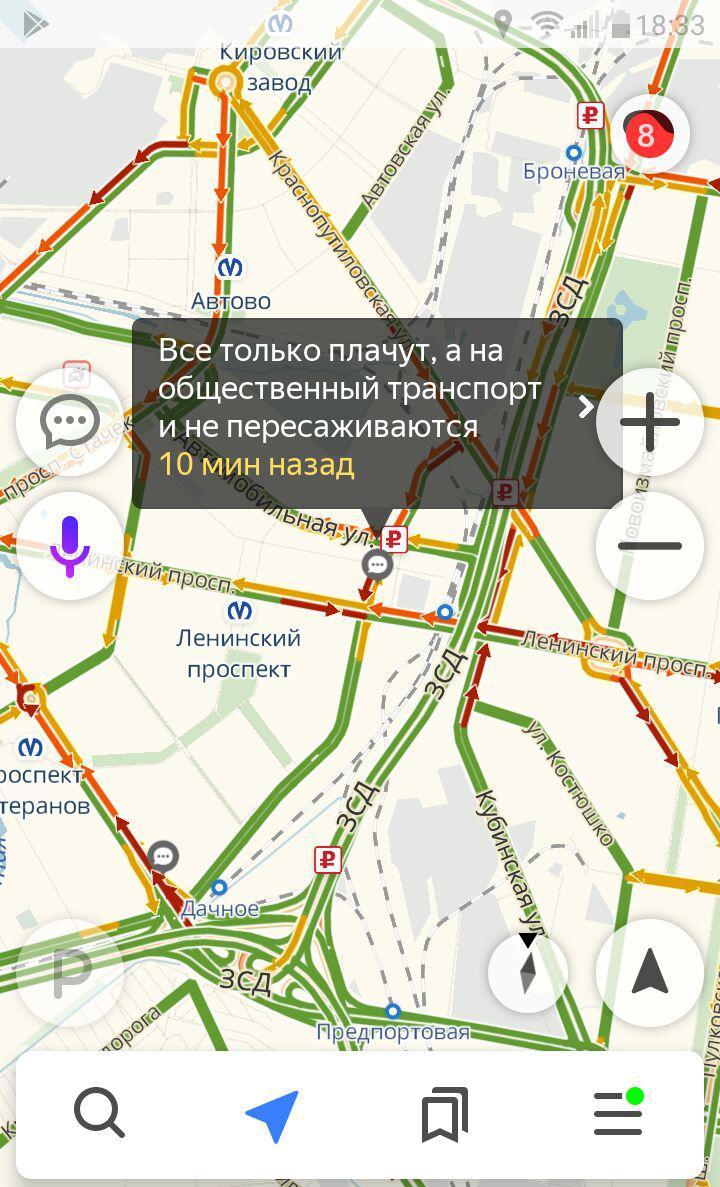
Task: Center the map on my location
Action: point(650,971)
